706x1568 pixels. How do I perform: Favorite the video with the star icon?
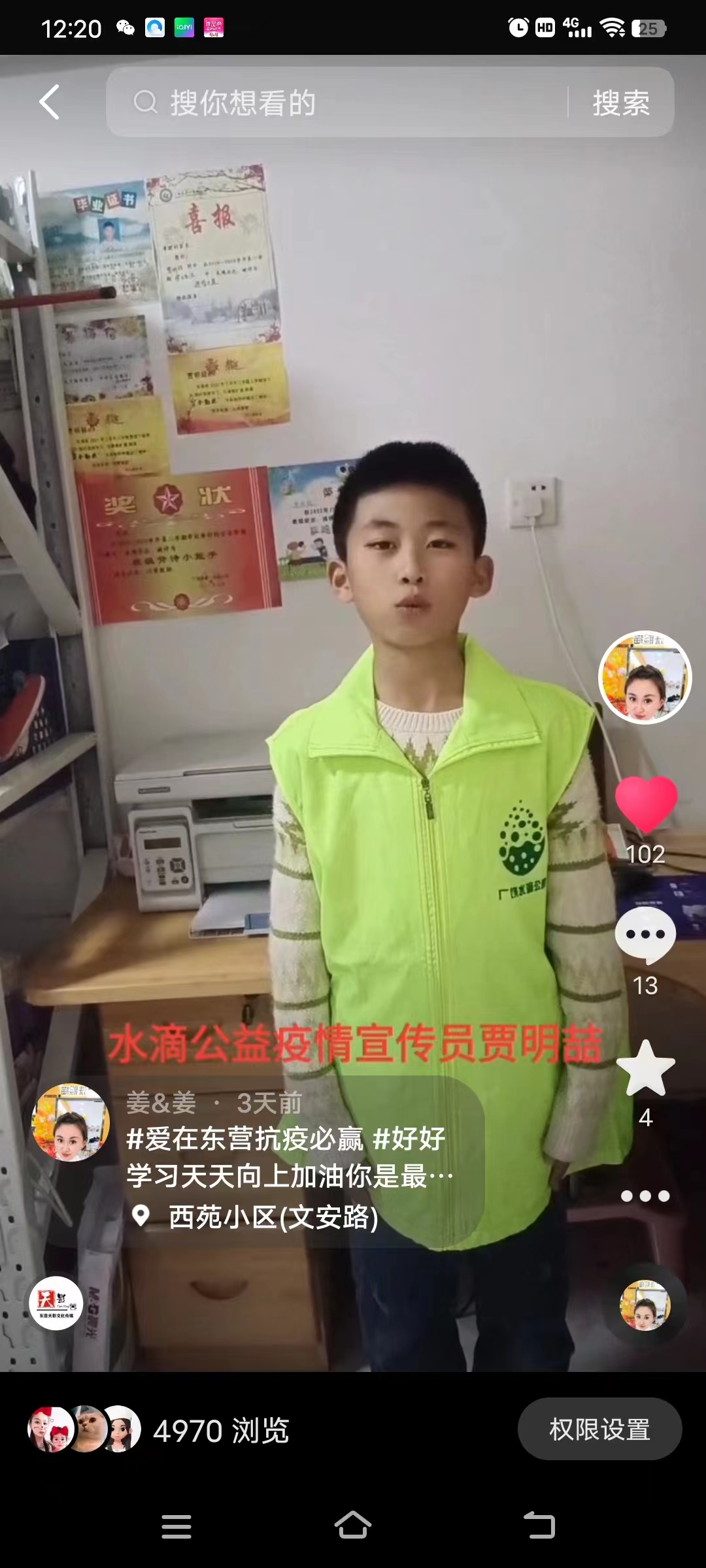point(646,1068)
